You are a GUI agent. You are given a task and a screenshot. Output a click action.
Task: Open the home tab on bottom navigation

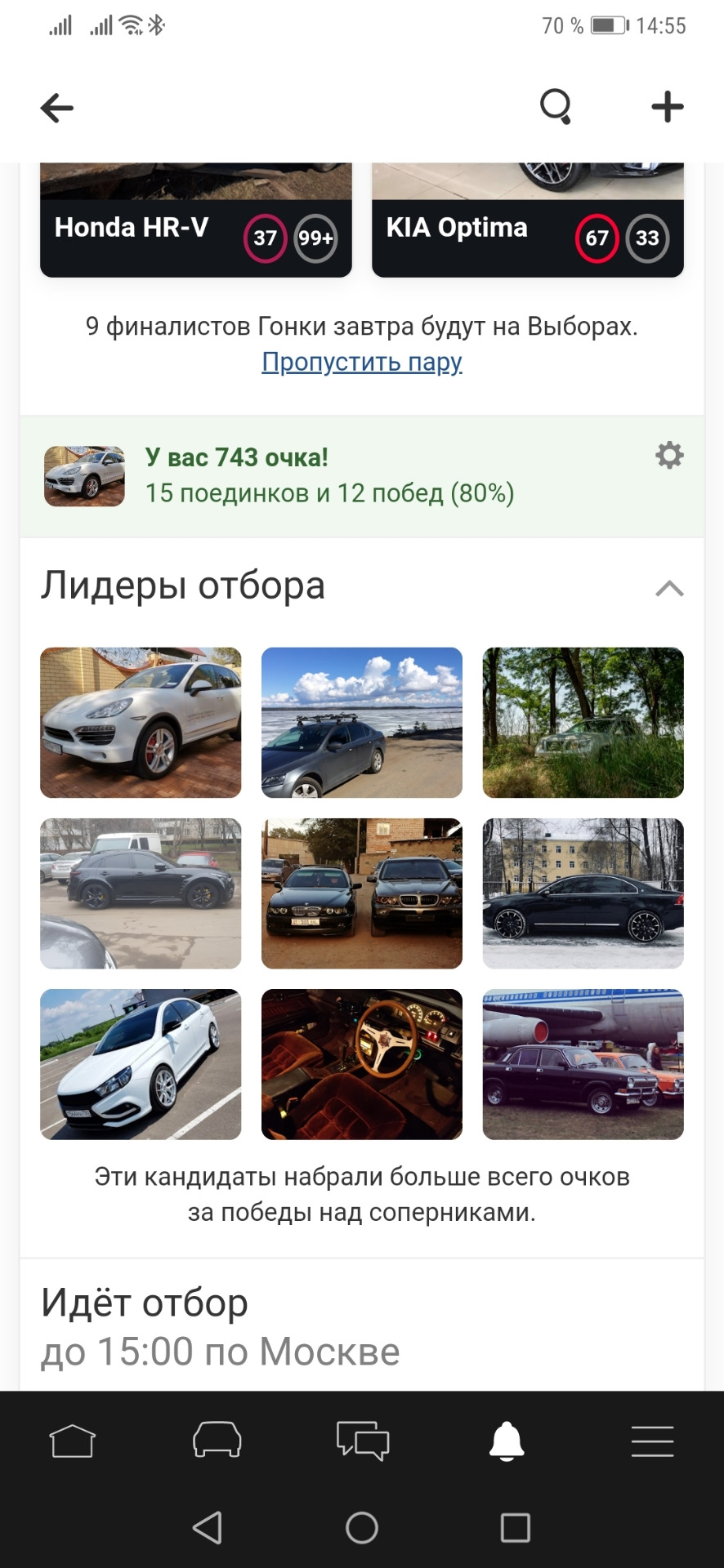pyautogui.click(x=72, y=1441)
